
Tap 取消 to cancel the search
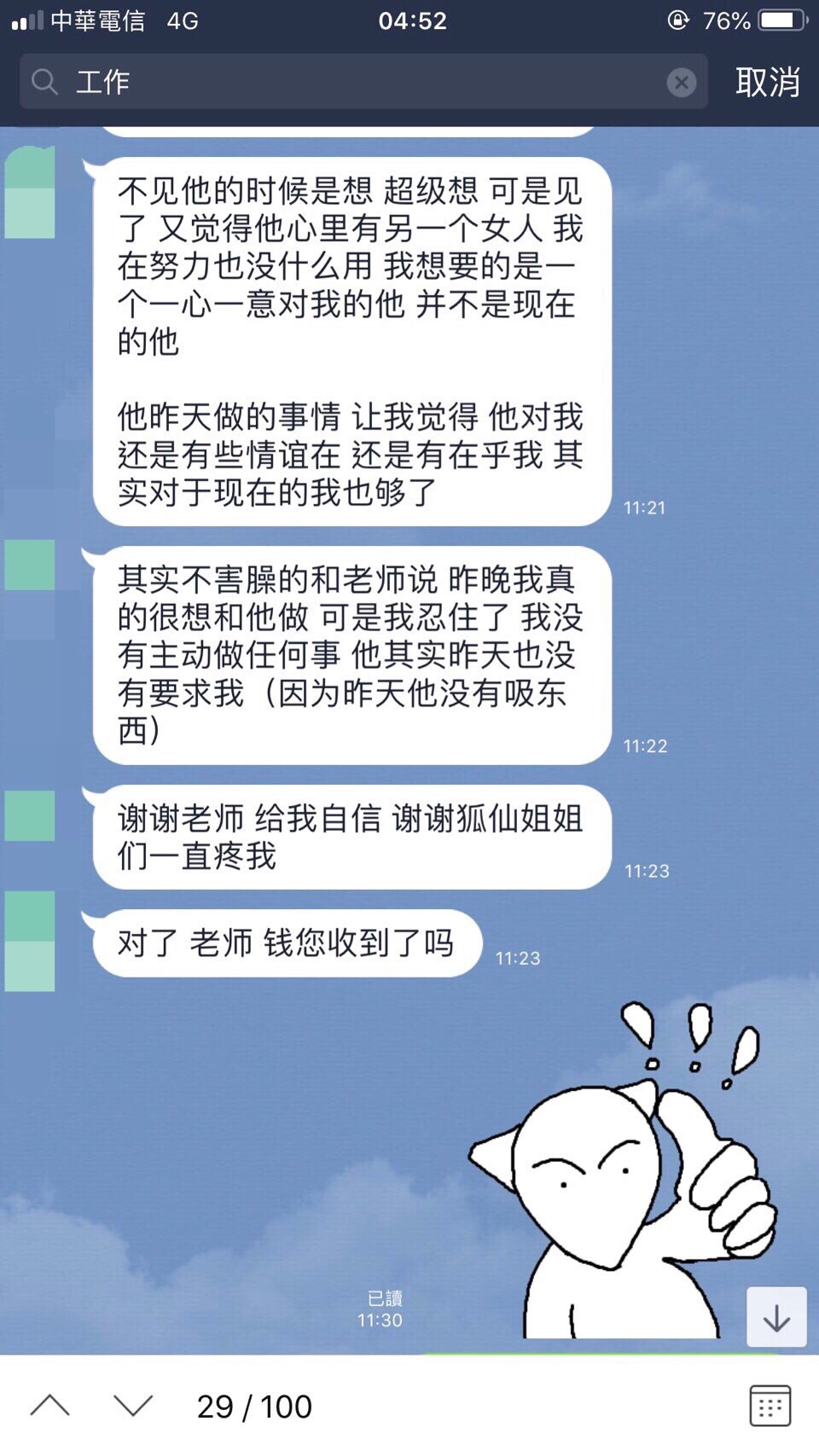(767, 82)
